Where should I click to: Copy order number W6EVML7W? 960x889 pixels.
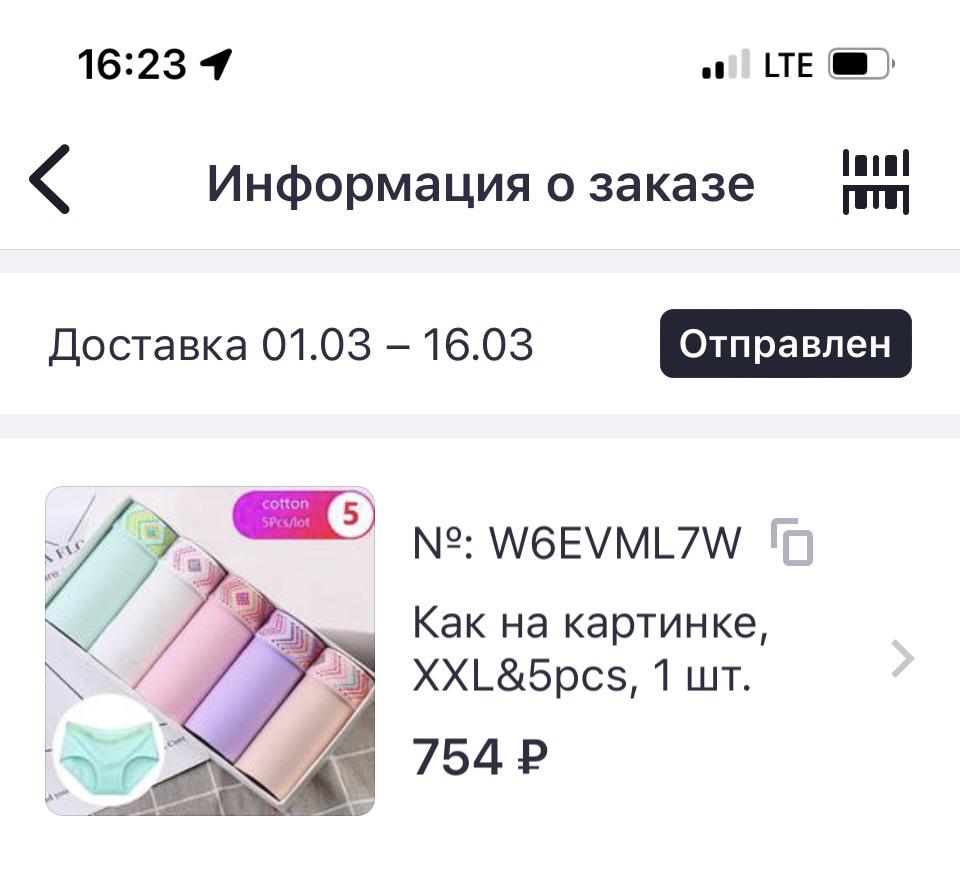[792, 543]
